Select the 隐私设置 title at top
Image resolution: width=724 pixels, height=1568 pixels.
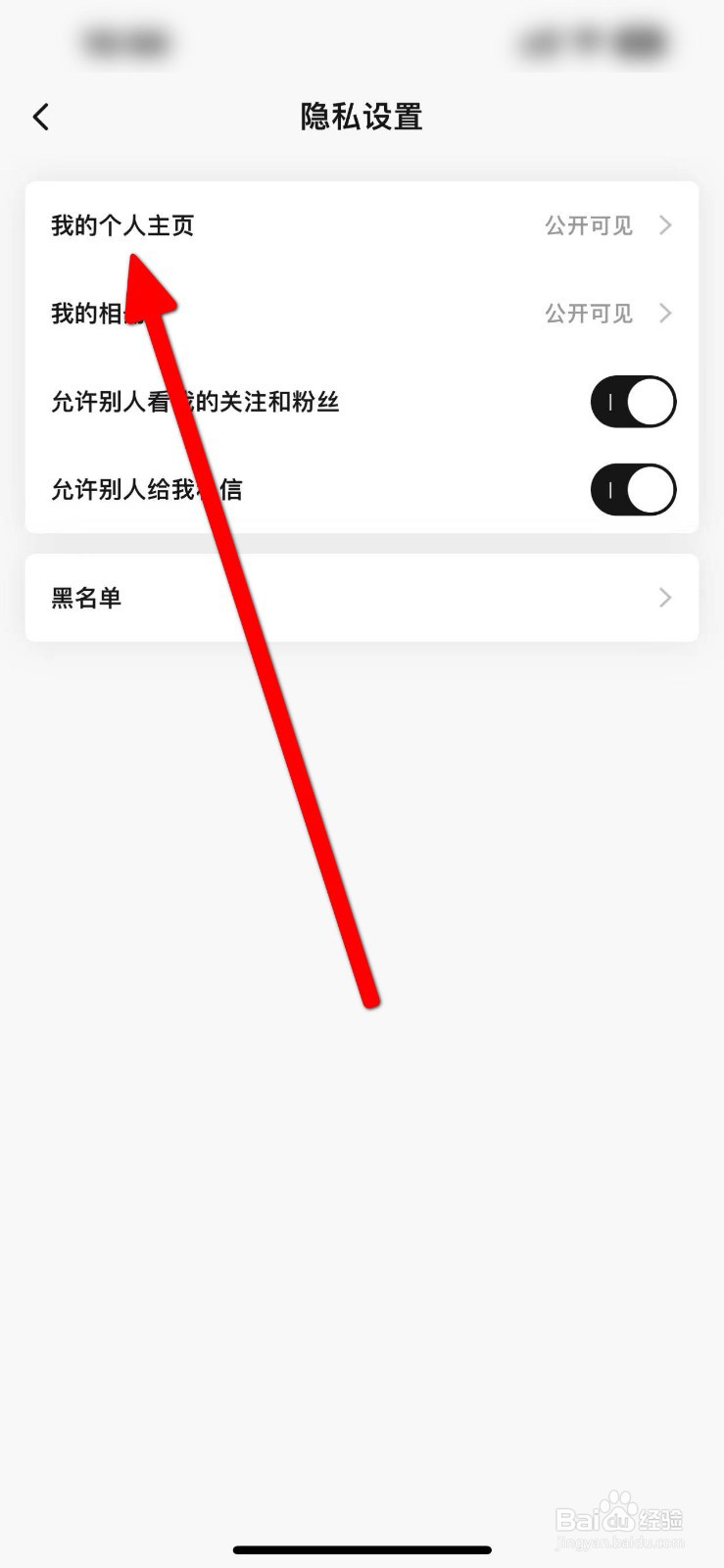pos(361,116)
